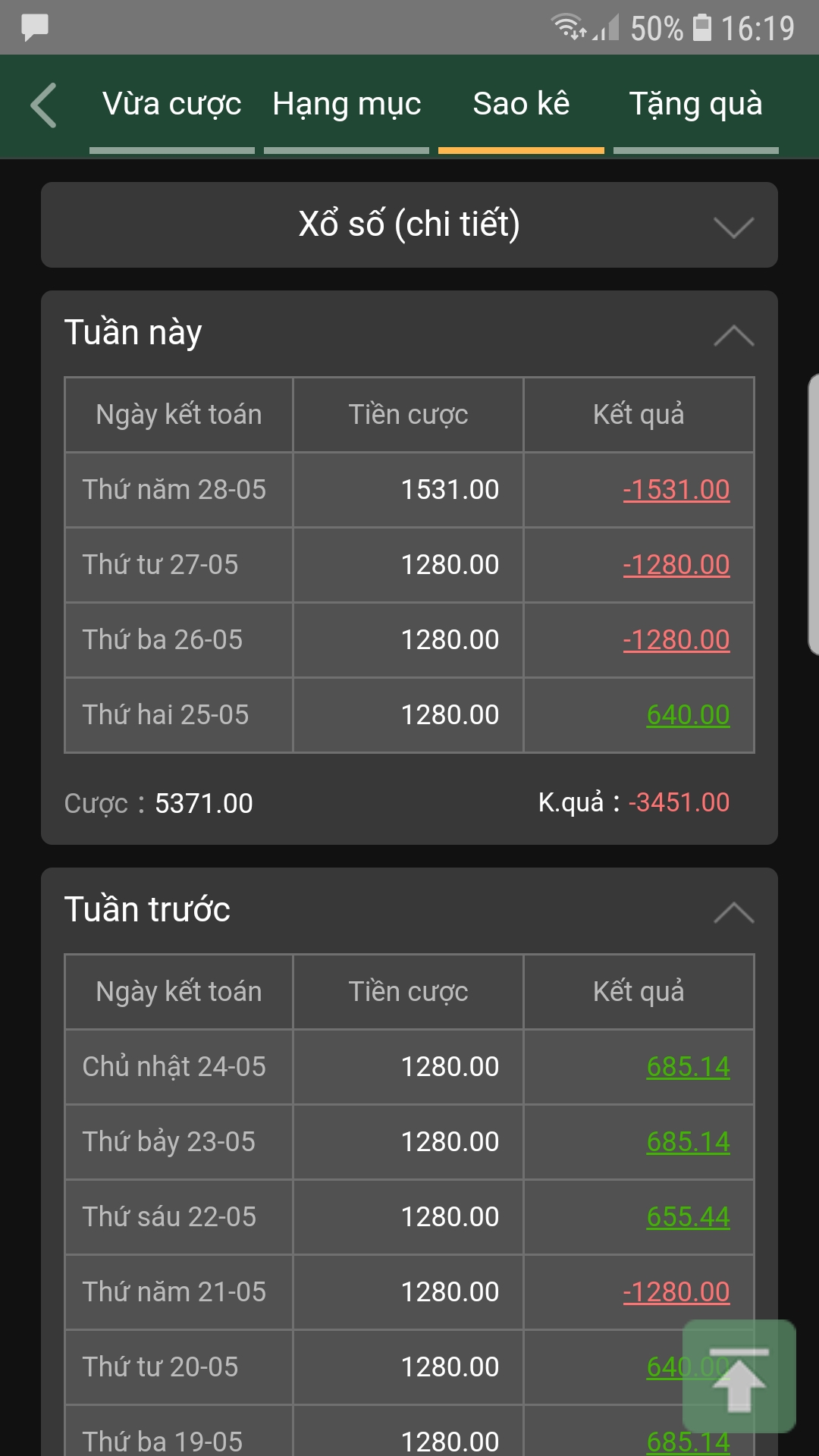This screenshot has height=1456, width=819.
Task: Select the Sao kê tab
Action: click(521, 104)
